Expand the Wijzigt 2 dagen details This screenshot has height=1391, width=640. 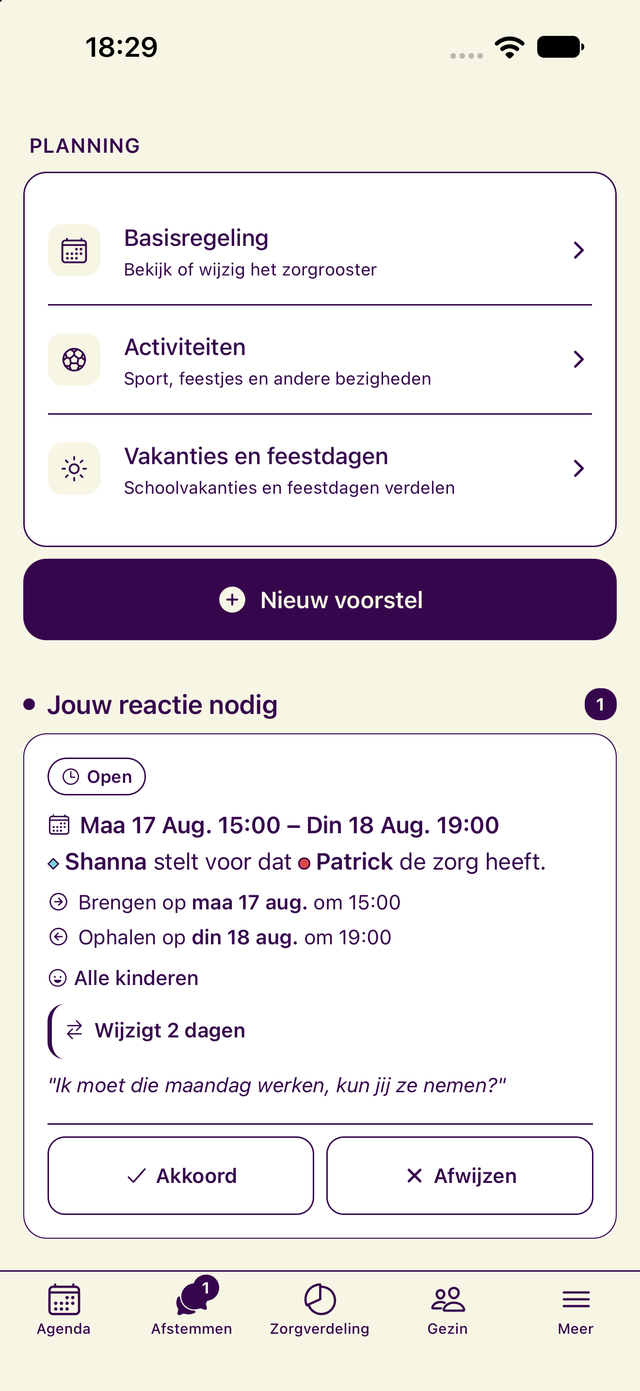(155, 1031)
